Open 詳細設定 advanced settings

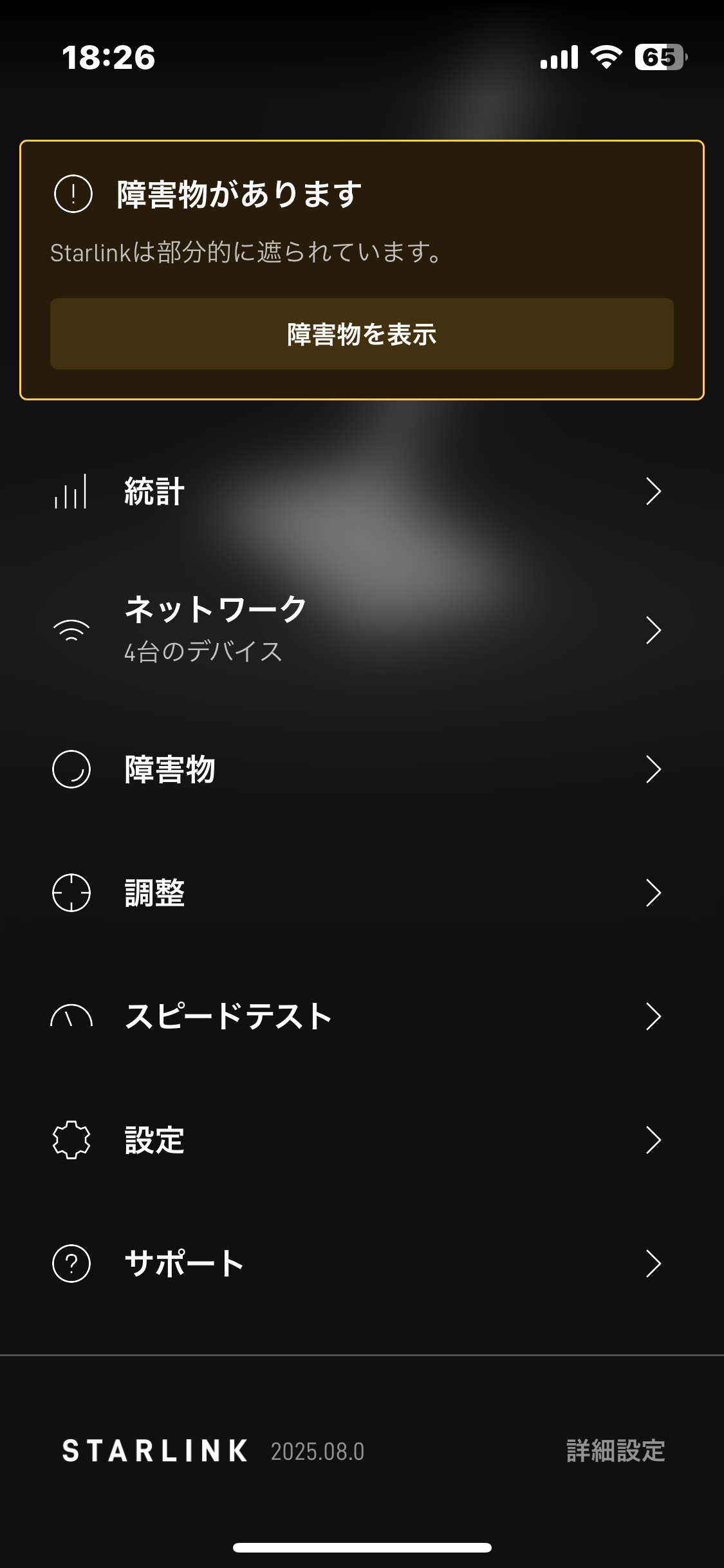[x=615, y=1451]
